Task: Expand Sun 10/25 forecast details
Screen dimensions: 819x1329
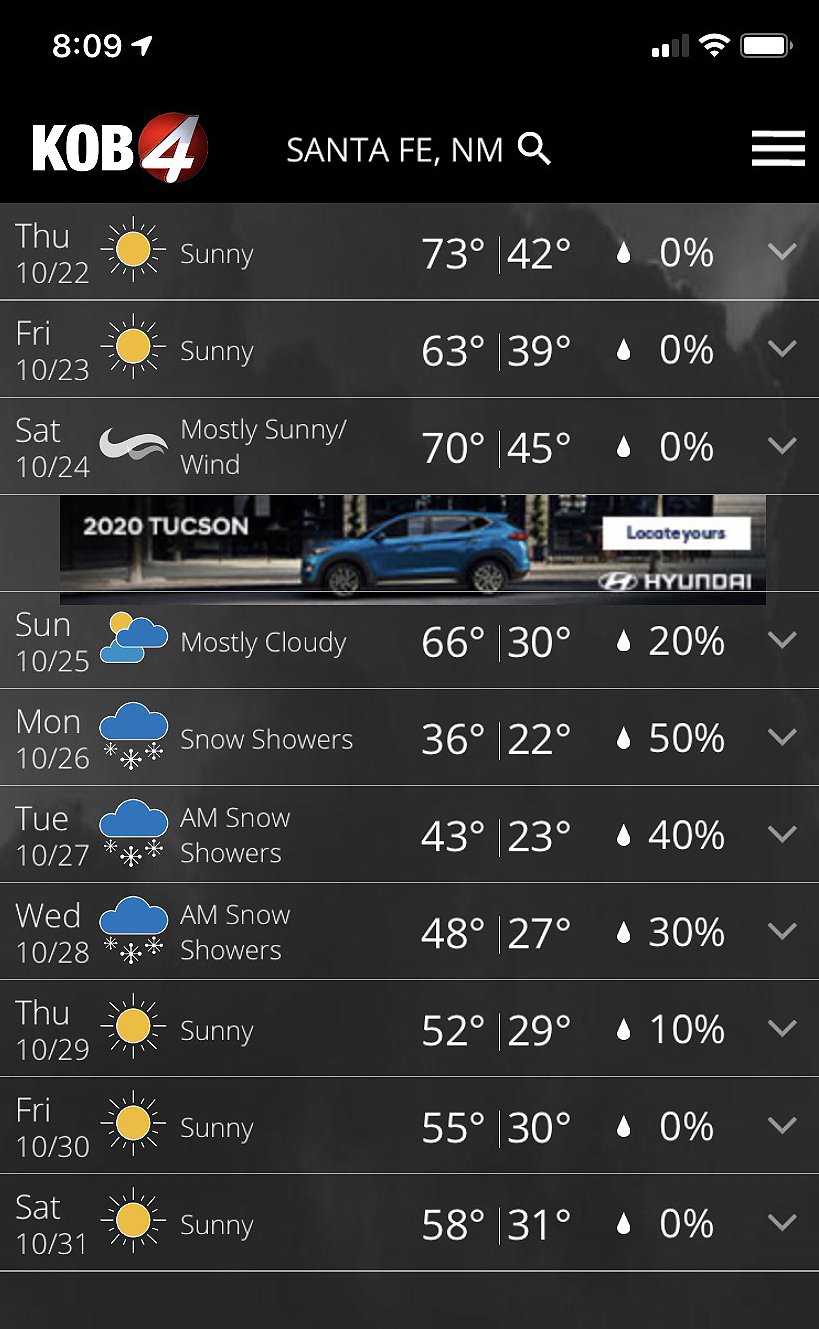Action: [x=782, y=640]
